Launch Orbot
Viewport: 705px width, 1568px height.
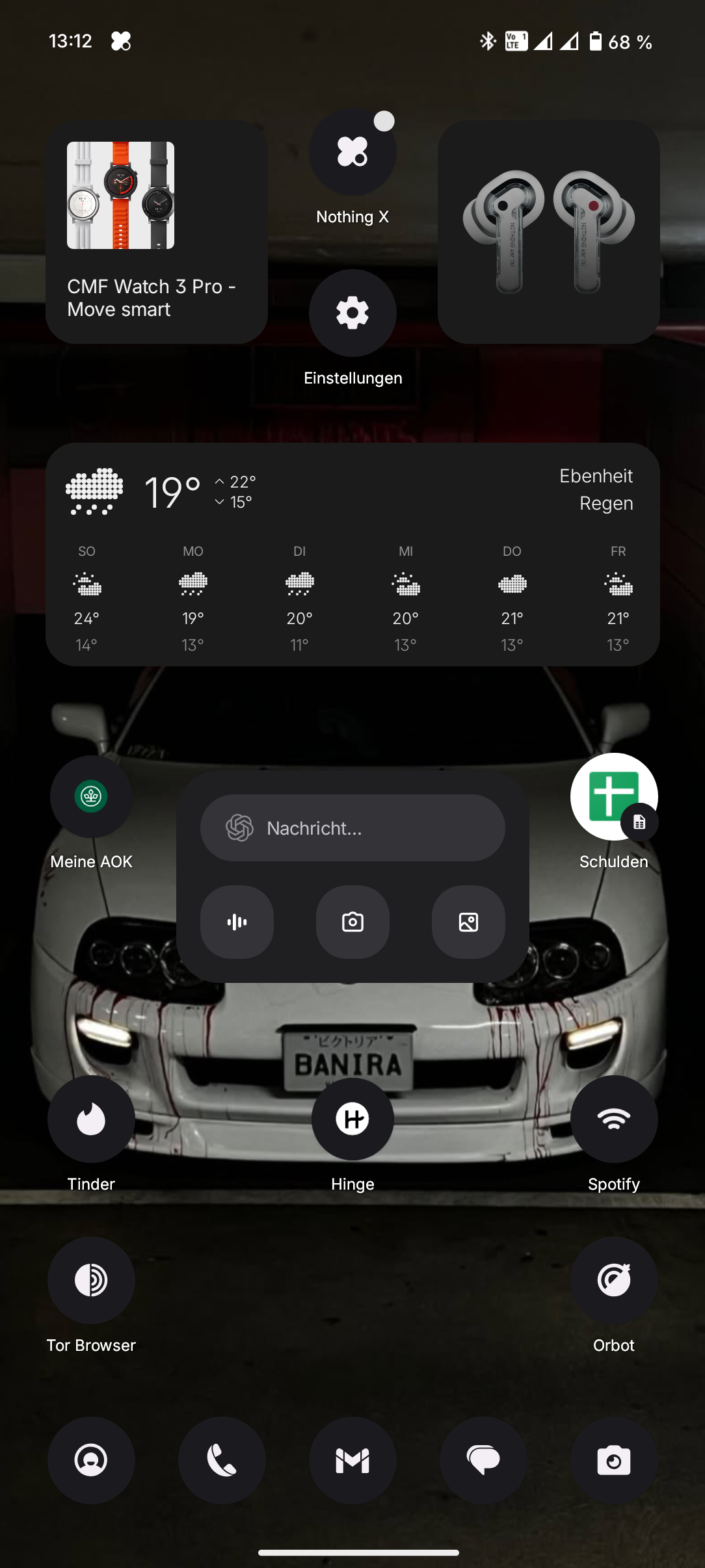pos(613,1281)
